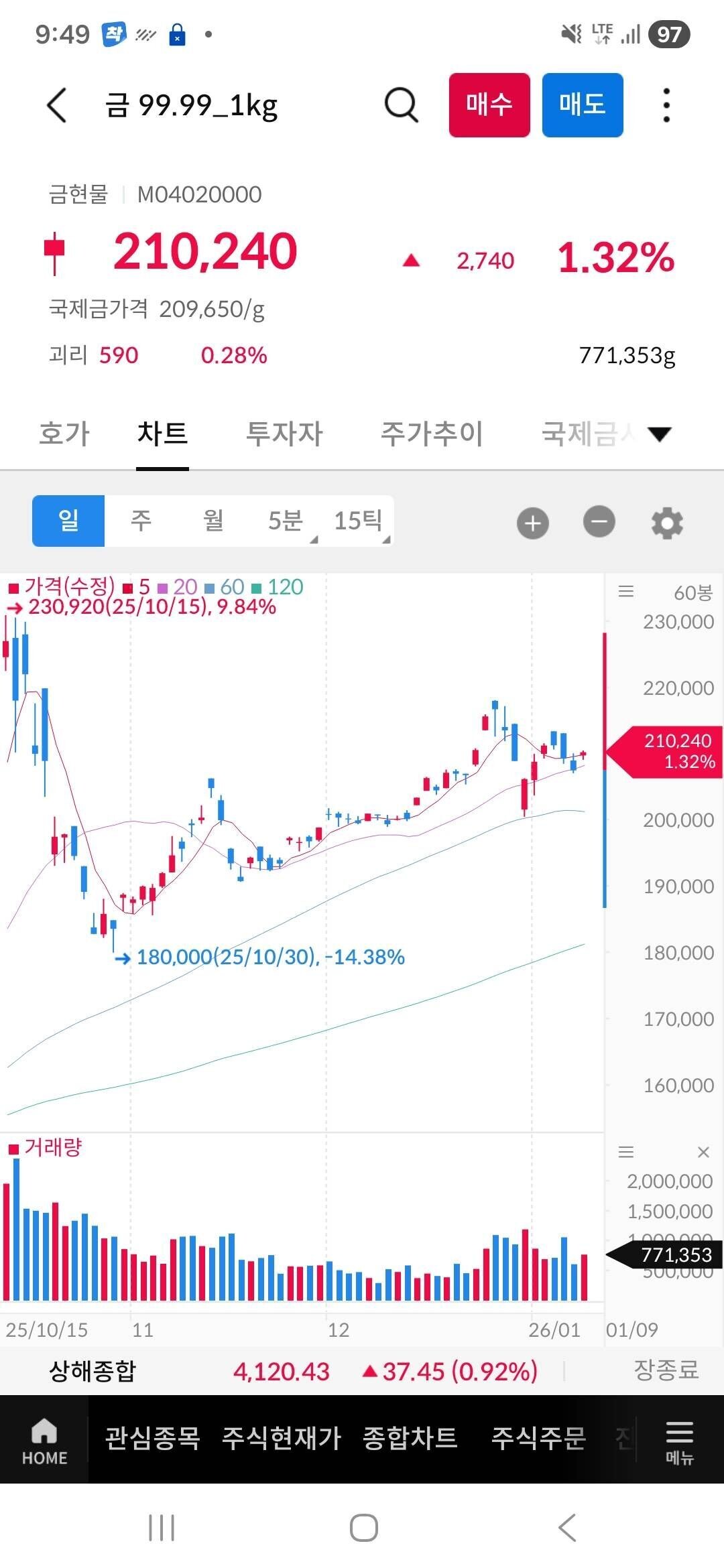Zoom out the chart with the minus icon

click(599, 522)
